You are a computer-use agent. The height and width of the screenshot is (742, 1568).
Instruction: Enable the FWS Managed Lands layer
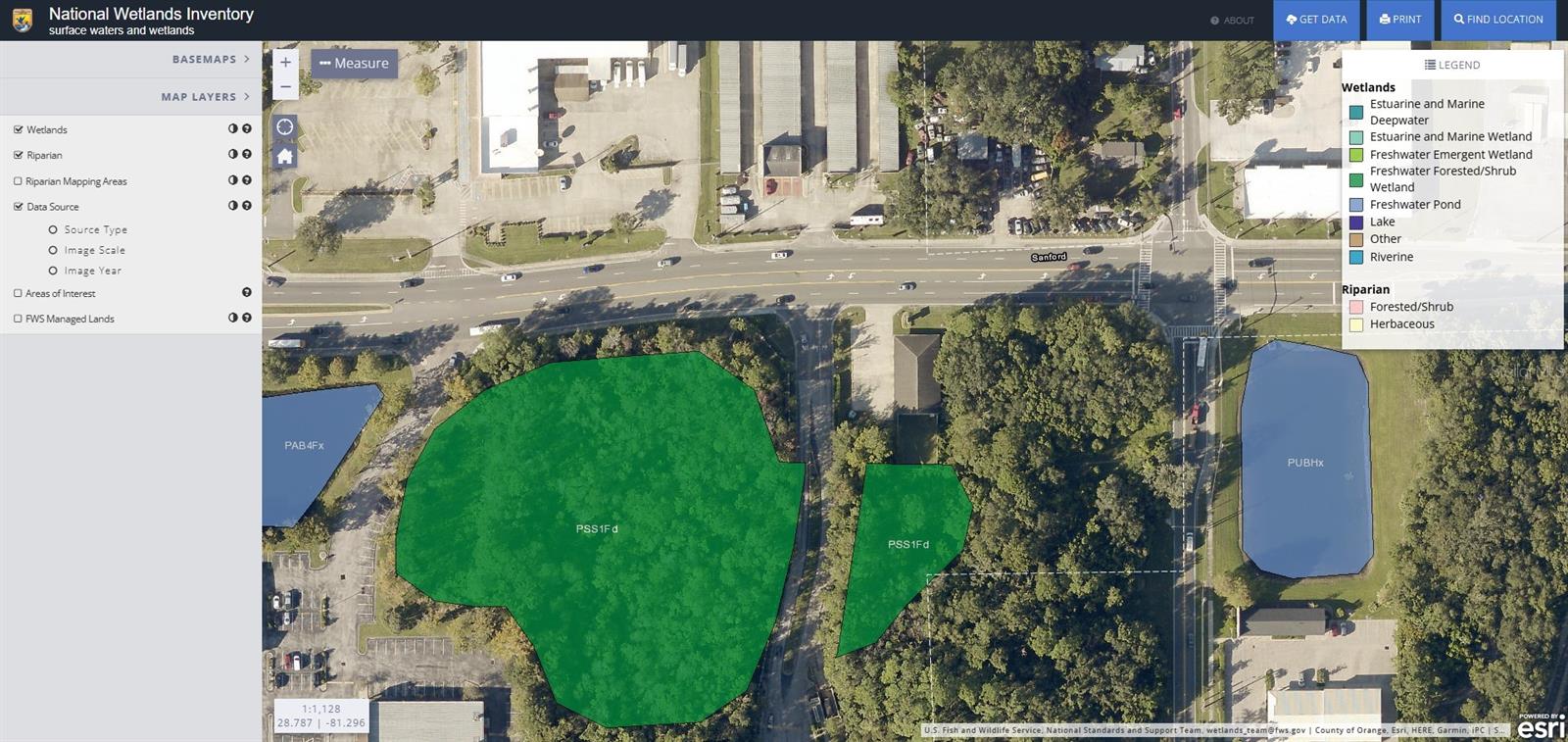point(19,319)
